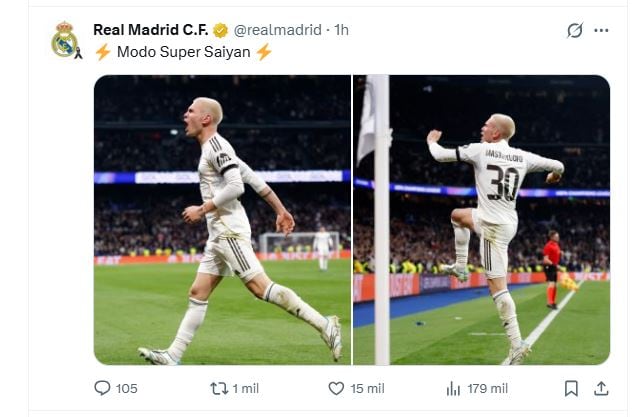Share the post via share icon
The width and height of the screenshot is (644, 417).
(x=601, y=388)
